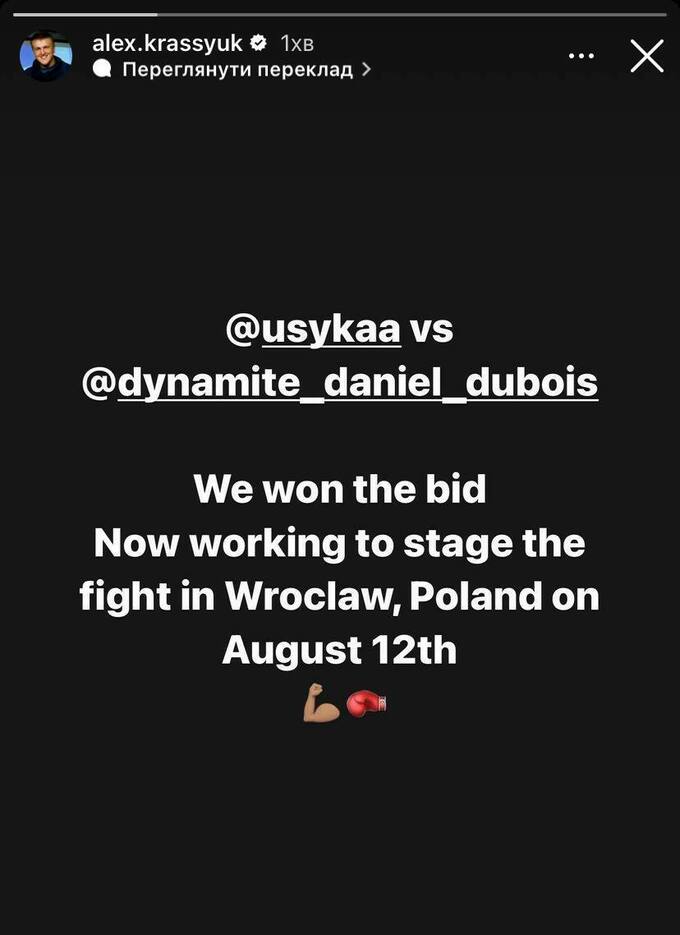Open the @dynamite_daniel_dubois mention
This screenshot has width=680, height=935.
click(x=340, y=383)
